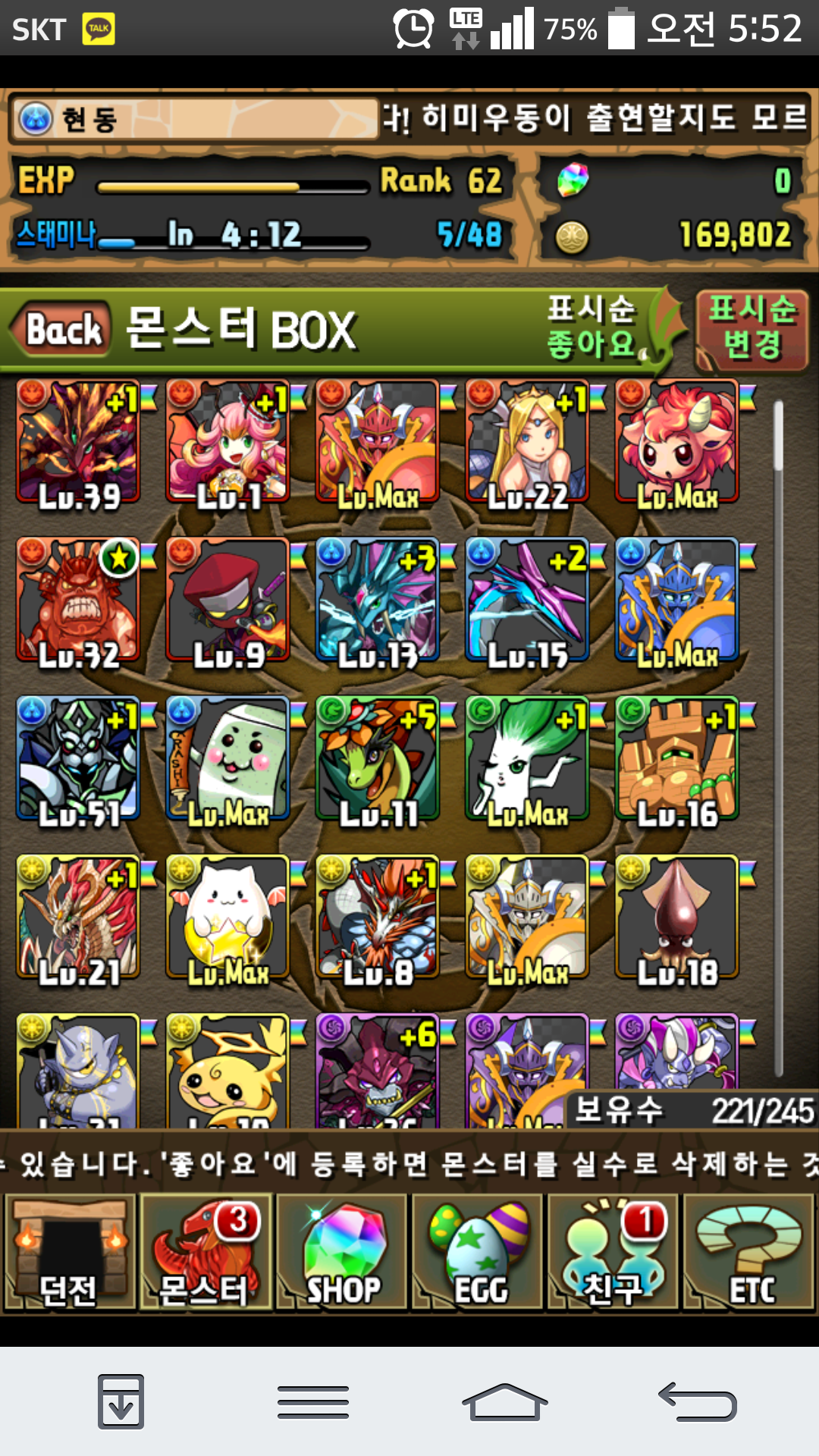
Task: Open the Lv.51 blue armored monster
Action: click(x=79, y=760)
